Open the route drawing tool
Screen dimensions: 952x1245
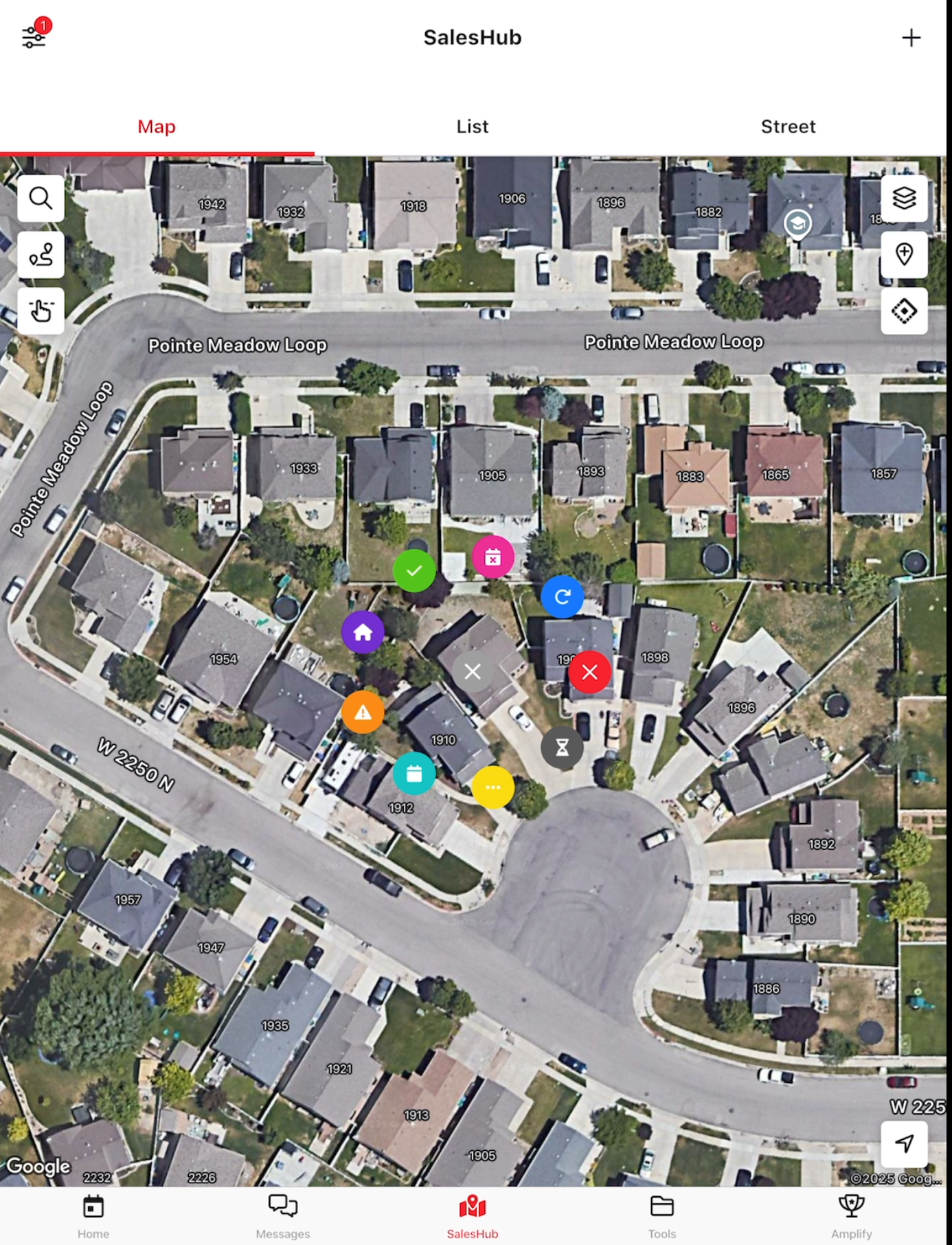41,255
